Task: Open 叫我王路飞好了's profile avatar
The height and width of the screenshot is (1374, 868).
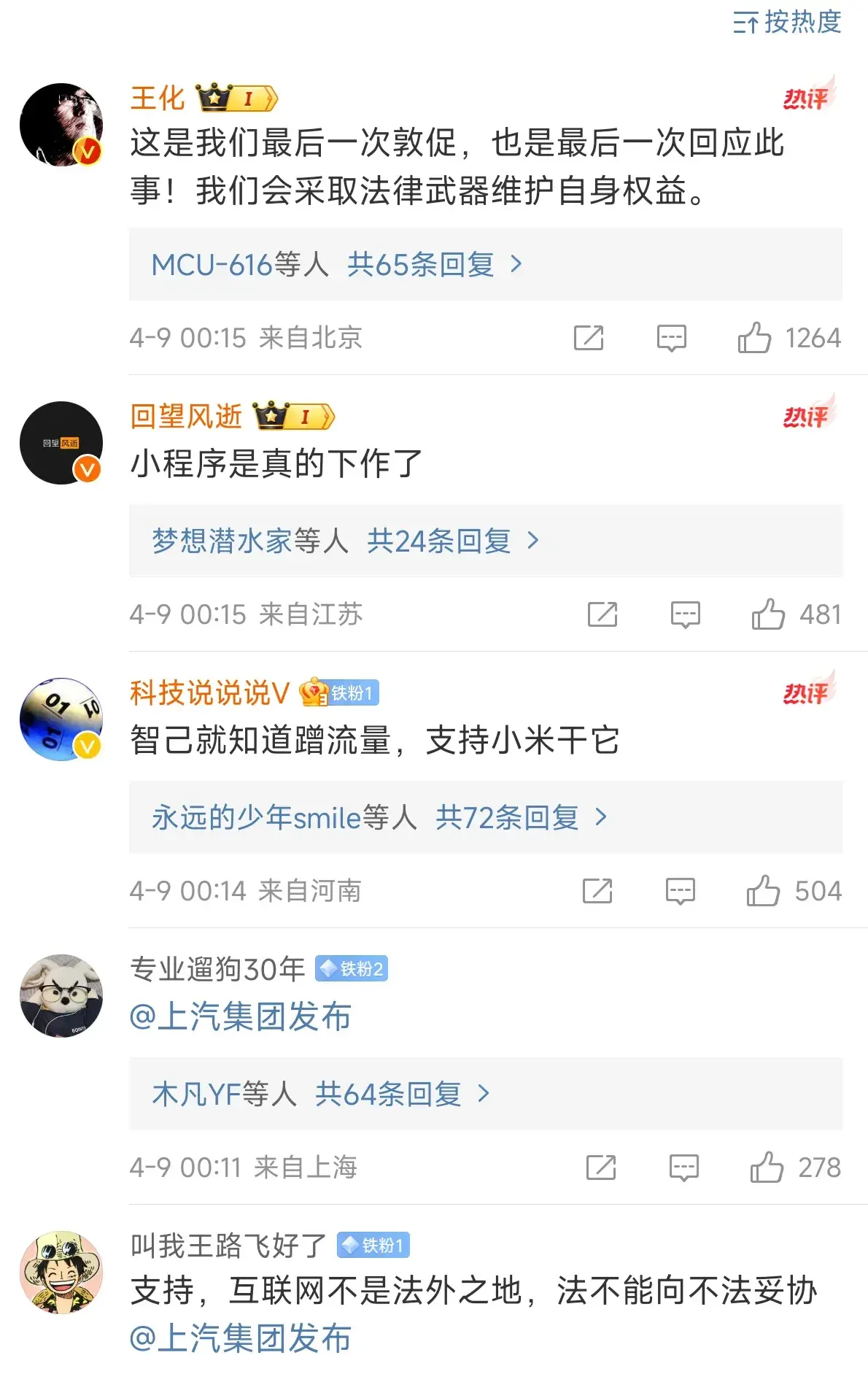Action: point(61,1273)
